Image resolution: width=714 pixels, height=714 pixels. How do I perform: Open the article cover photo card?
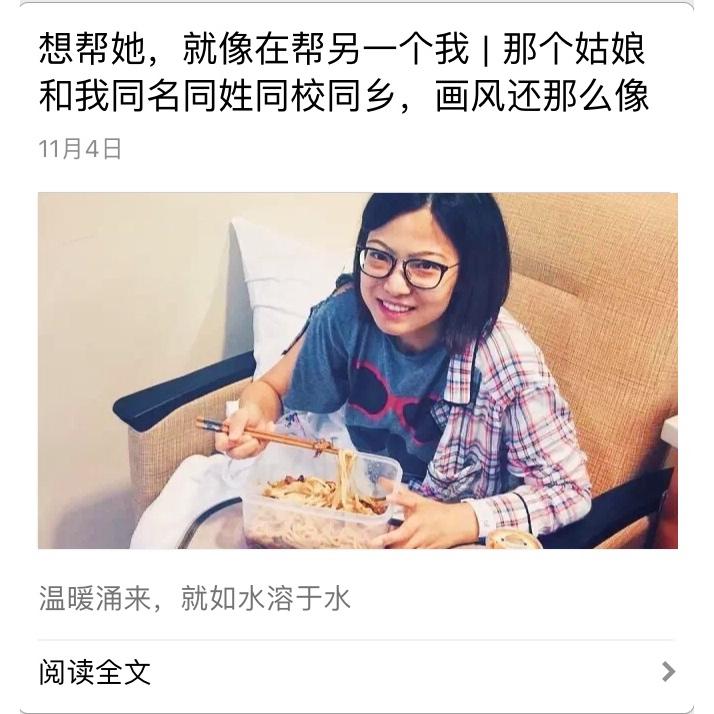click(x=357, y=370)
